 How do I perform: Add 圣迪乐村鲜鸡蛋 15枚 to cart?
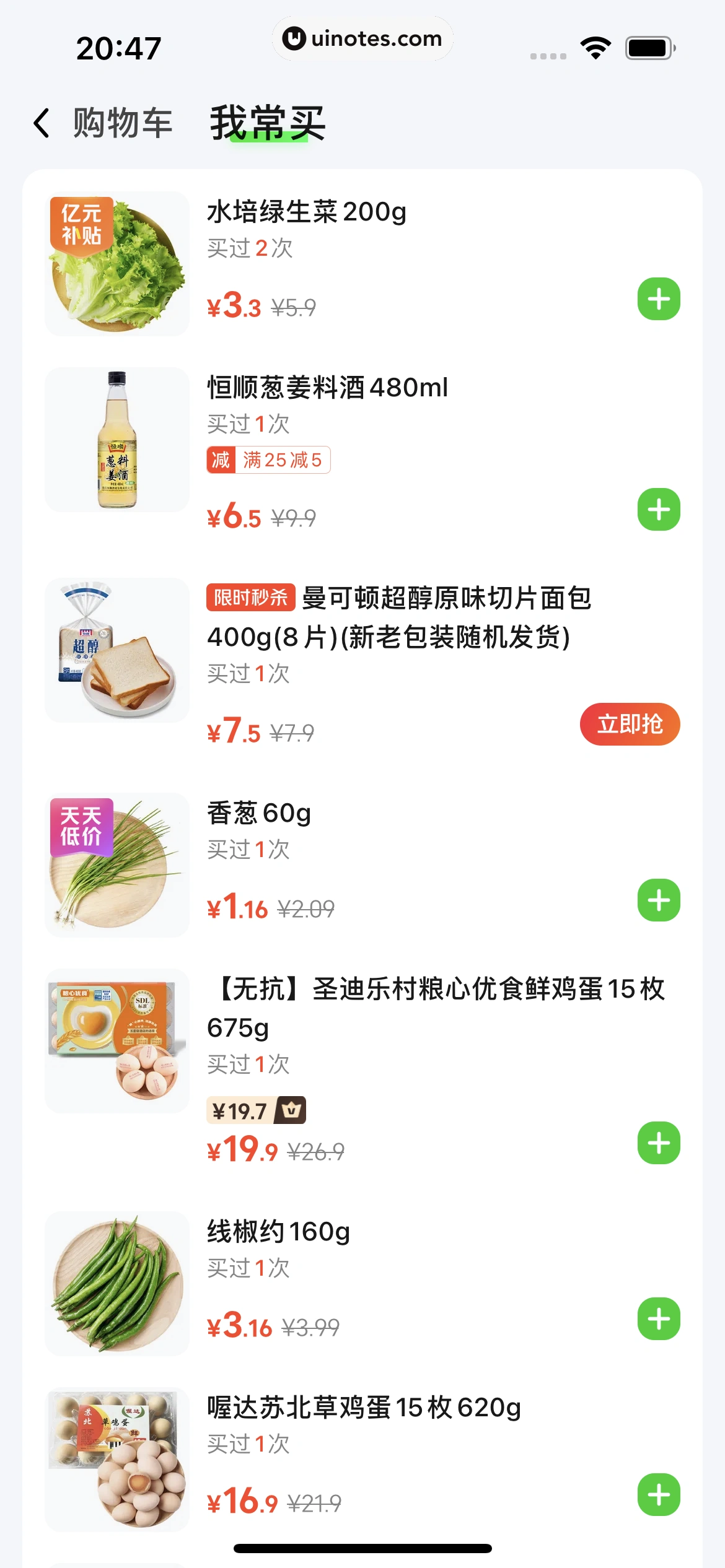(659, 1143)
